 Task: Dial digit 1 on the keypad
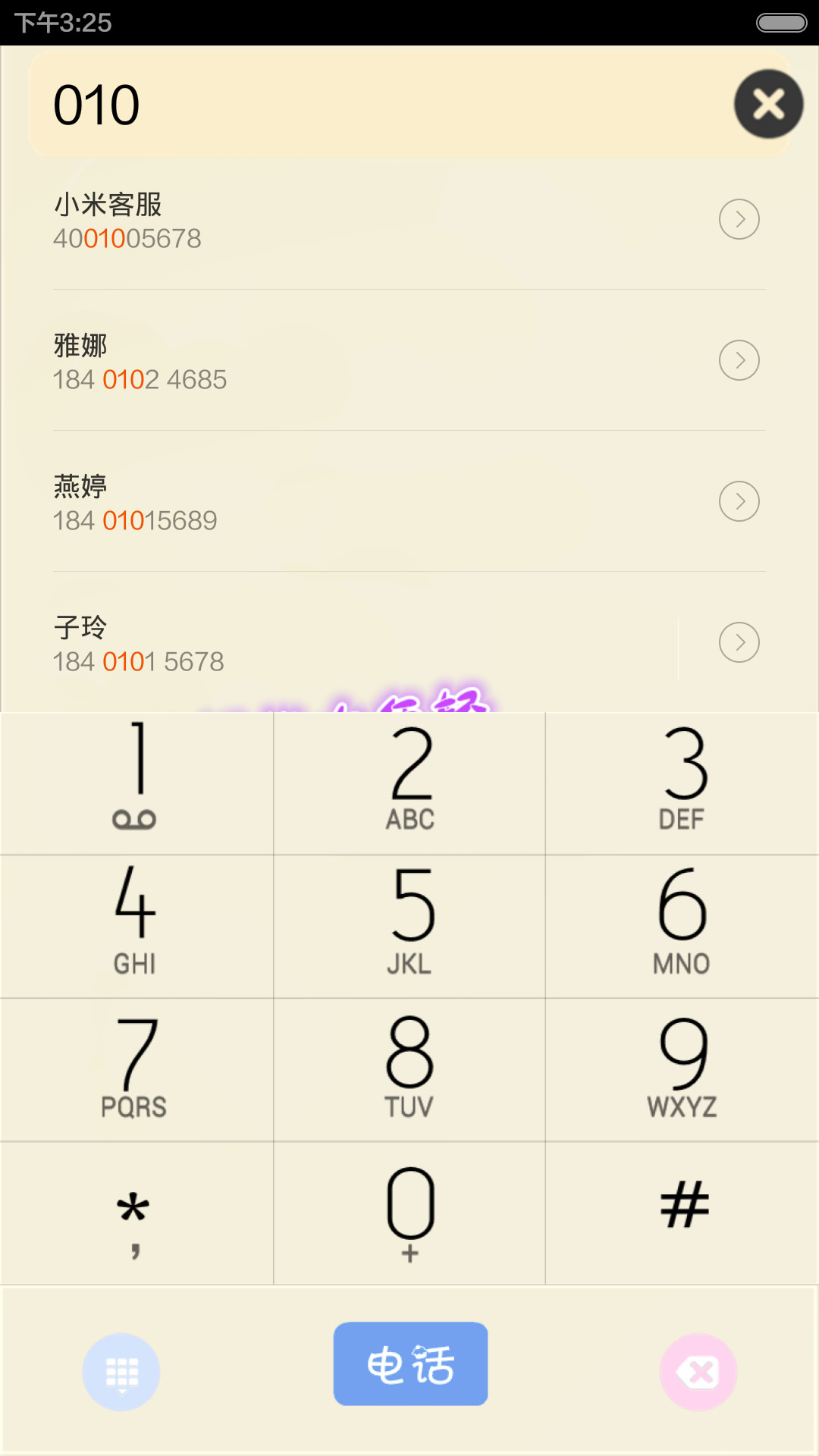(136, 783)
